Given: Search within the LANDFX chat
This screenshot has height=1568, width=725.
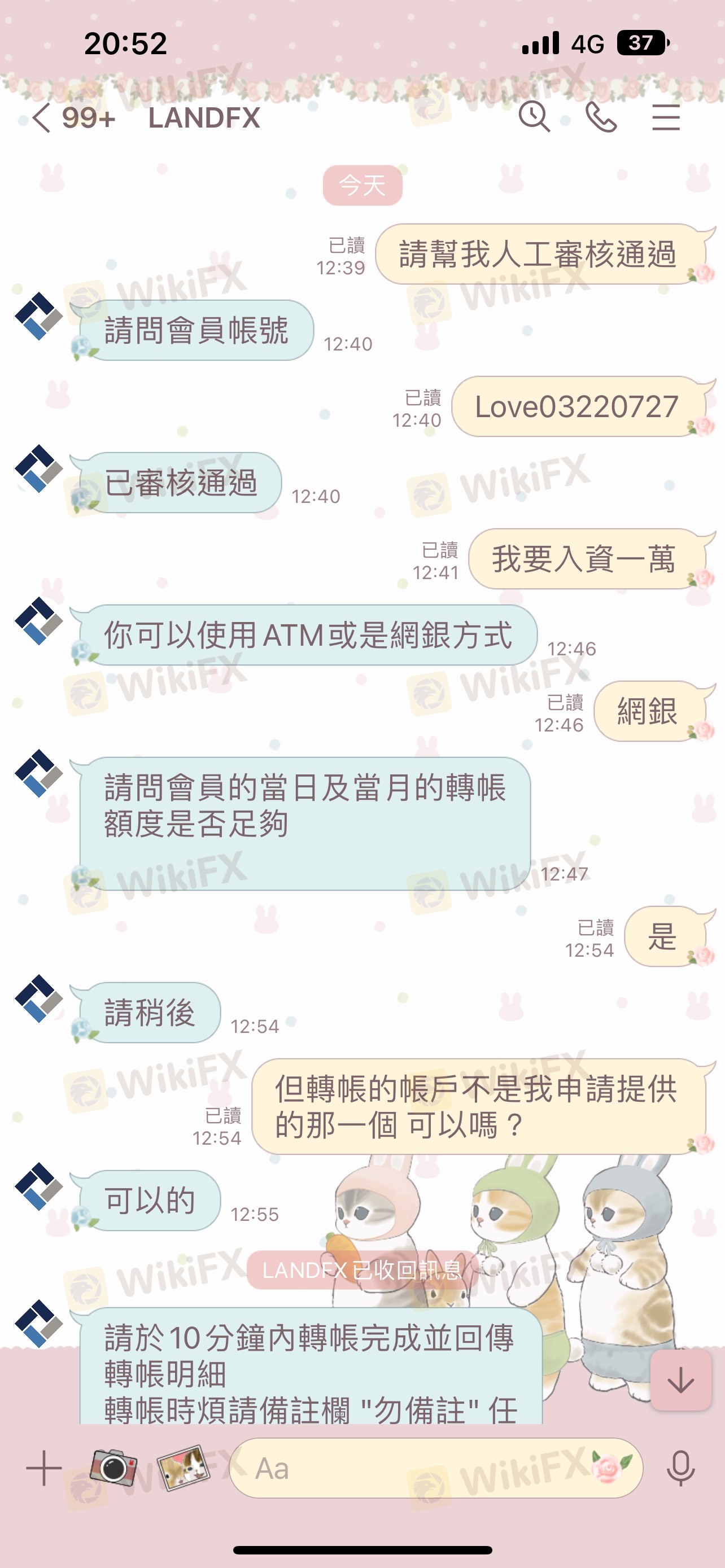Looking at the screenshot, I should [x=534, y=117].
